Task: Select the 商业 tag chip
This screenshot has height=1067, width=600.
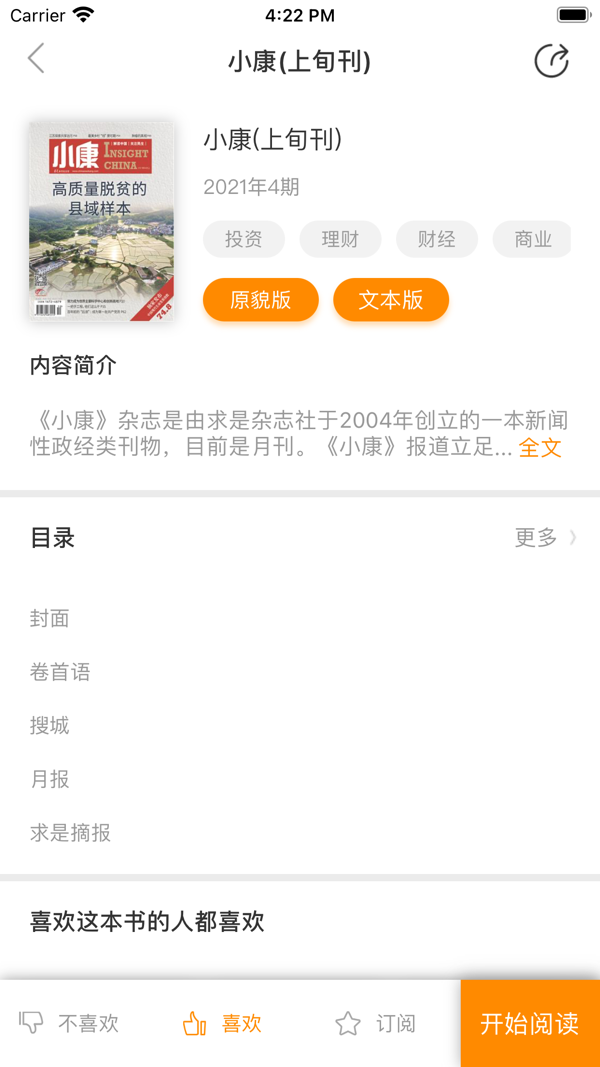Action: coord(532,239)
